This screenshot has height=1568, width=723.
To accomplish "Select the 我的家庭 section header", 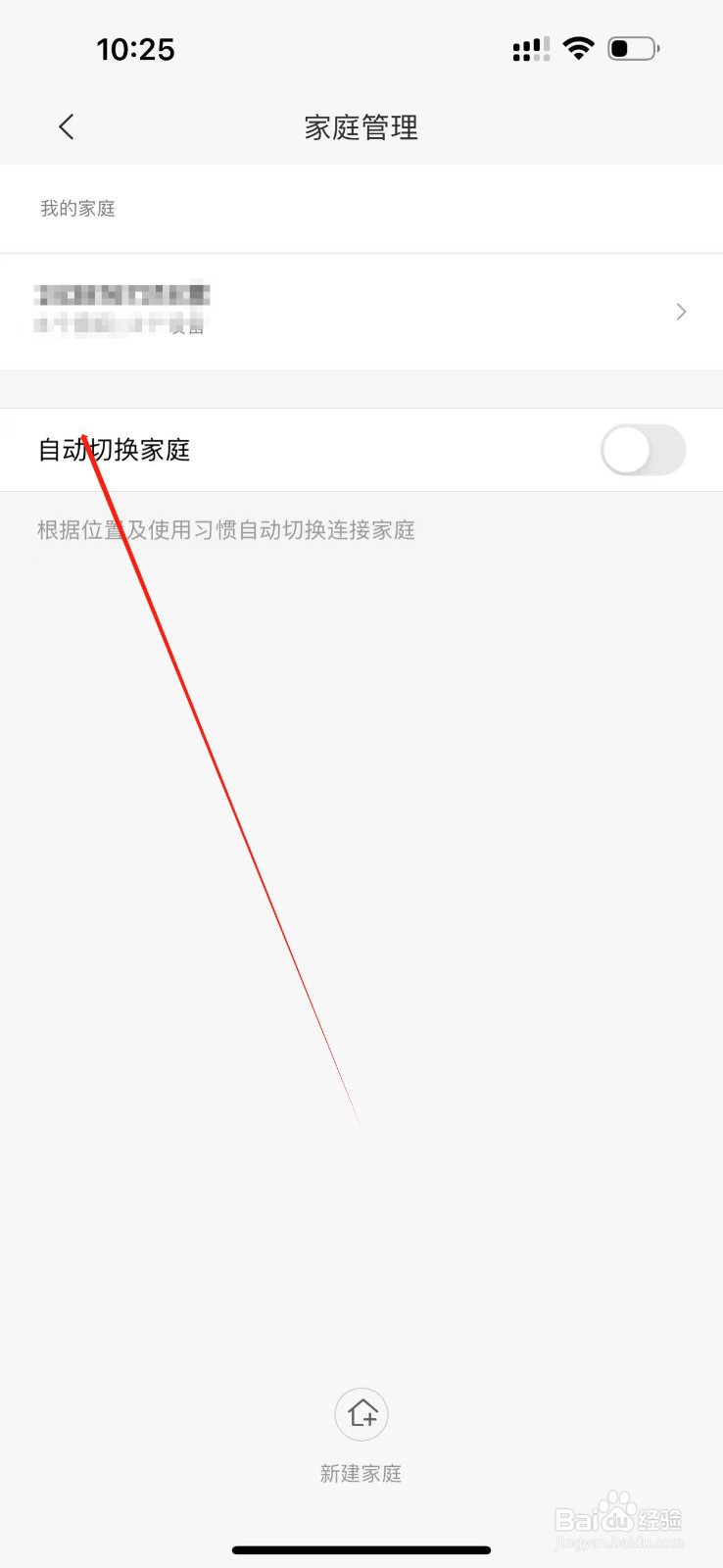I will point(76,208).
